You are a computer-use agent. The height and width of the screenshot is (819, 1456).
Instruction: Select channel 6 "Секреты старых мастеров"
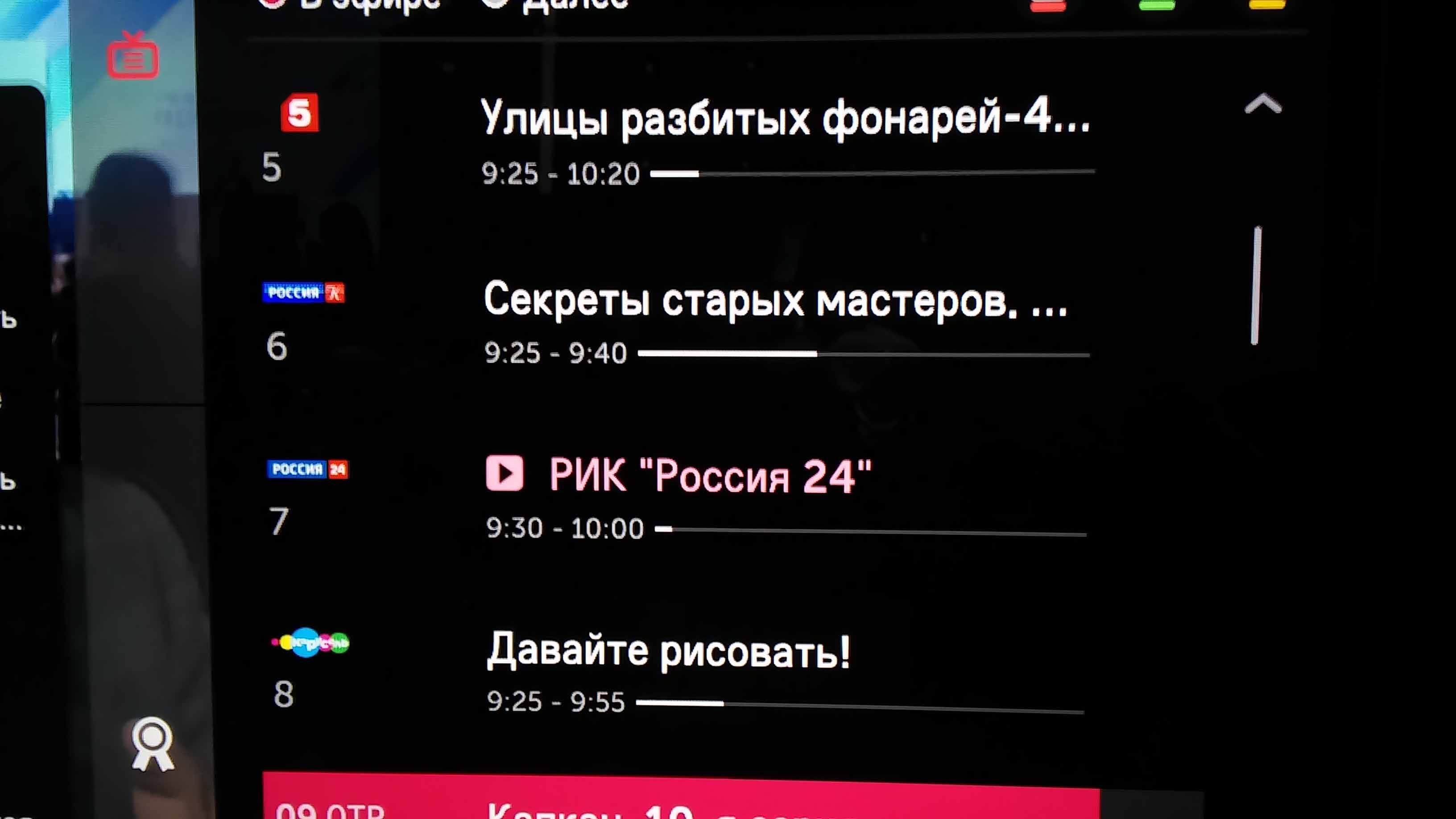(774, 300)
